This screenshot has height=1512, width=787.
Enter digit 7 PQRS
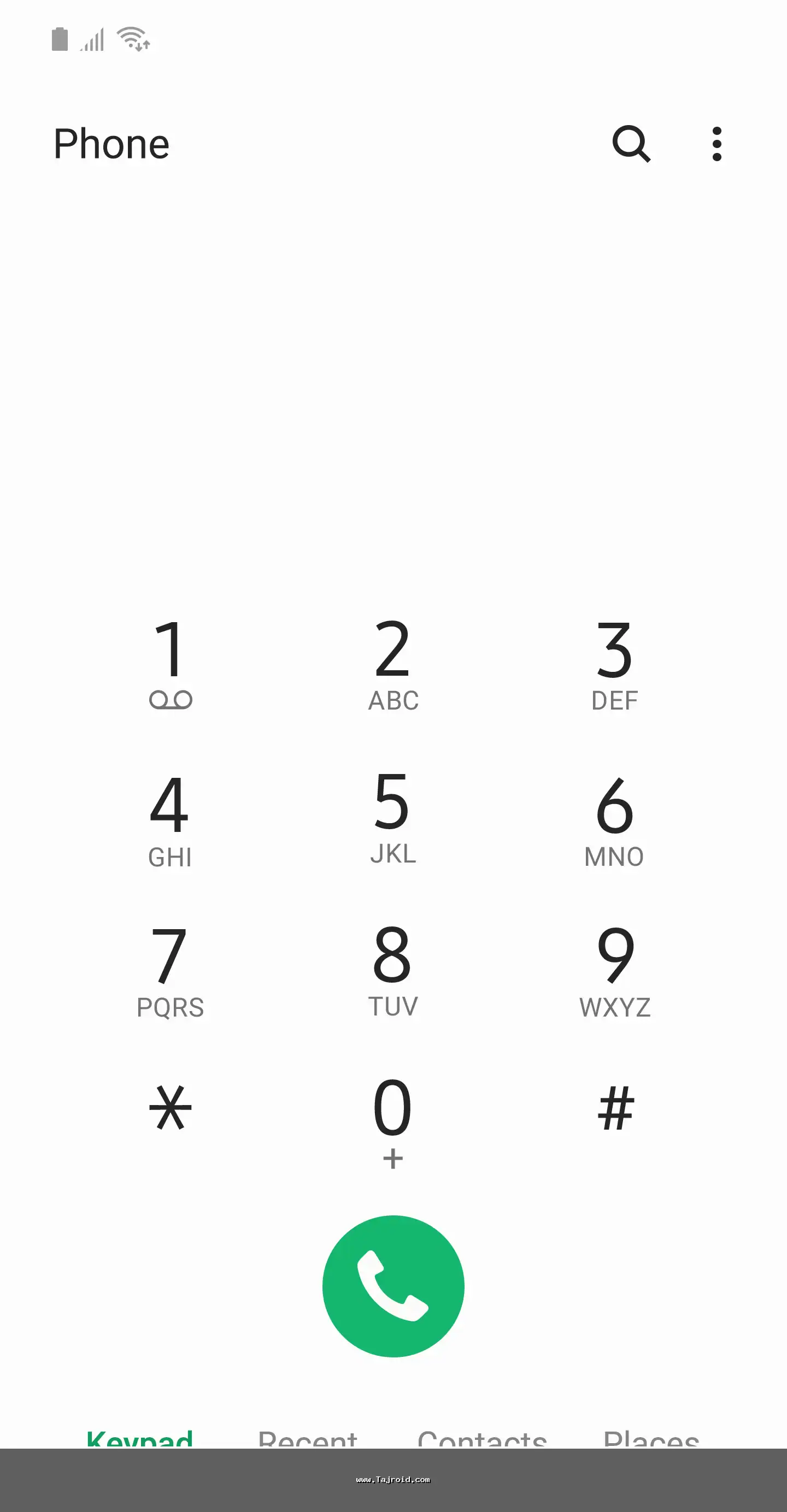171,971
